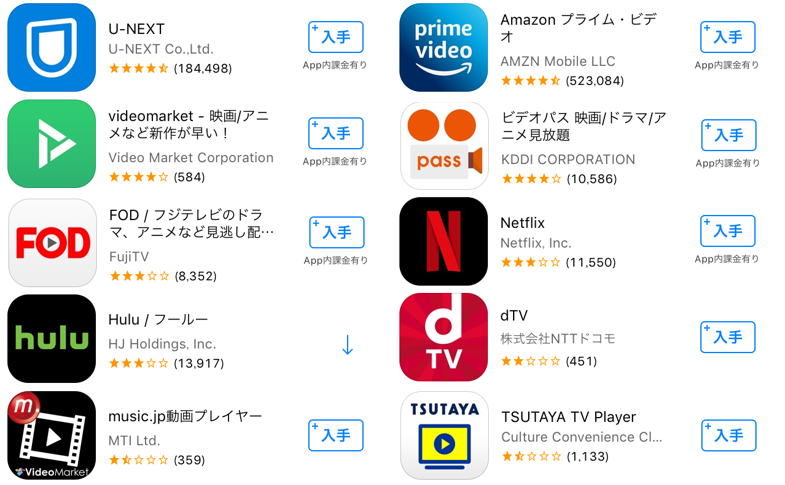
Task: View the videomarket app details
Action: (51, 144)
